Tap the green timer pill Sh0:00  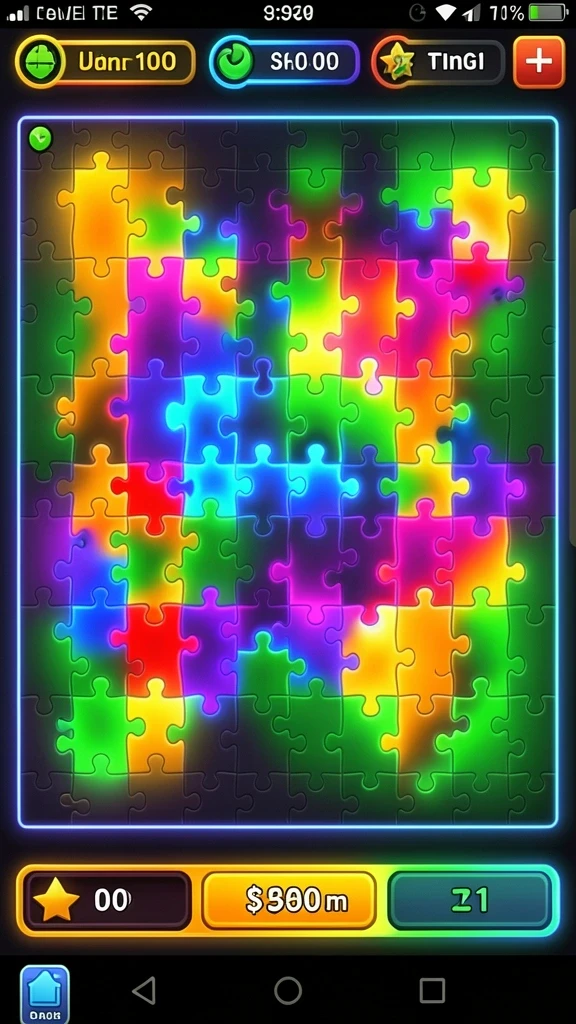tap(285, 62)
